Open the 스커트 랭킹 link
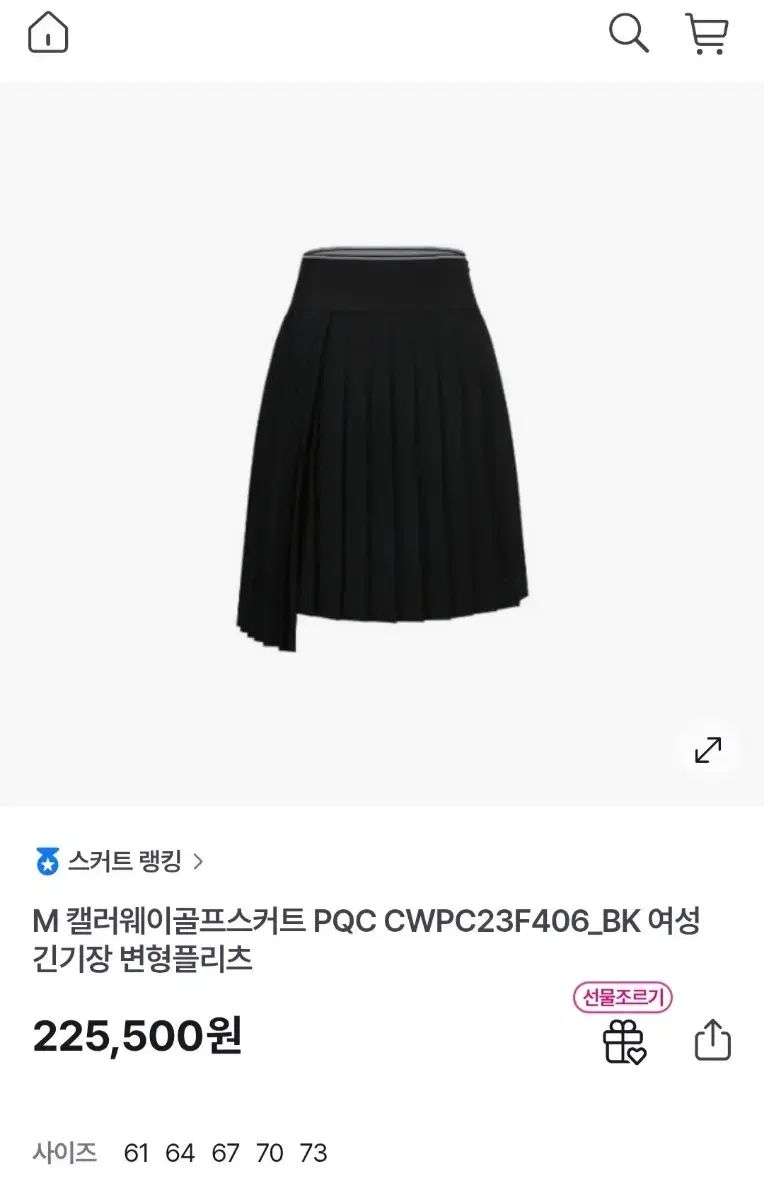The width and height of the screenshot is (764, 1200). point(120,861)
